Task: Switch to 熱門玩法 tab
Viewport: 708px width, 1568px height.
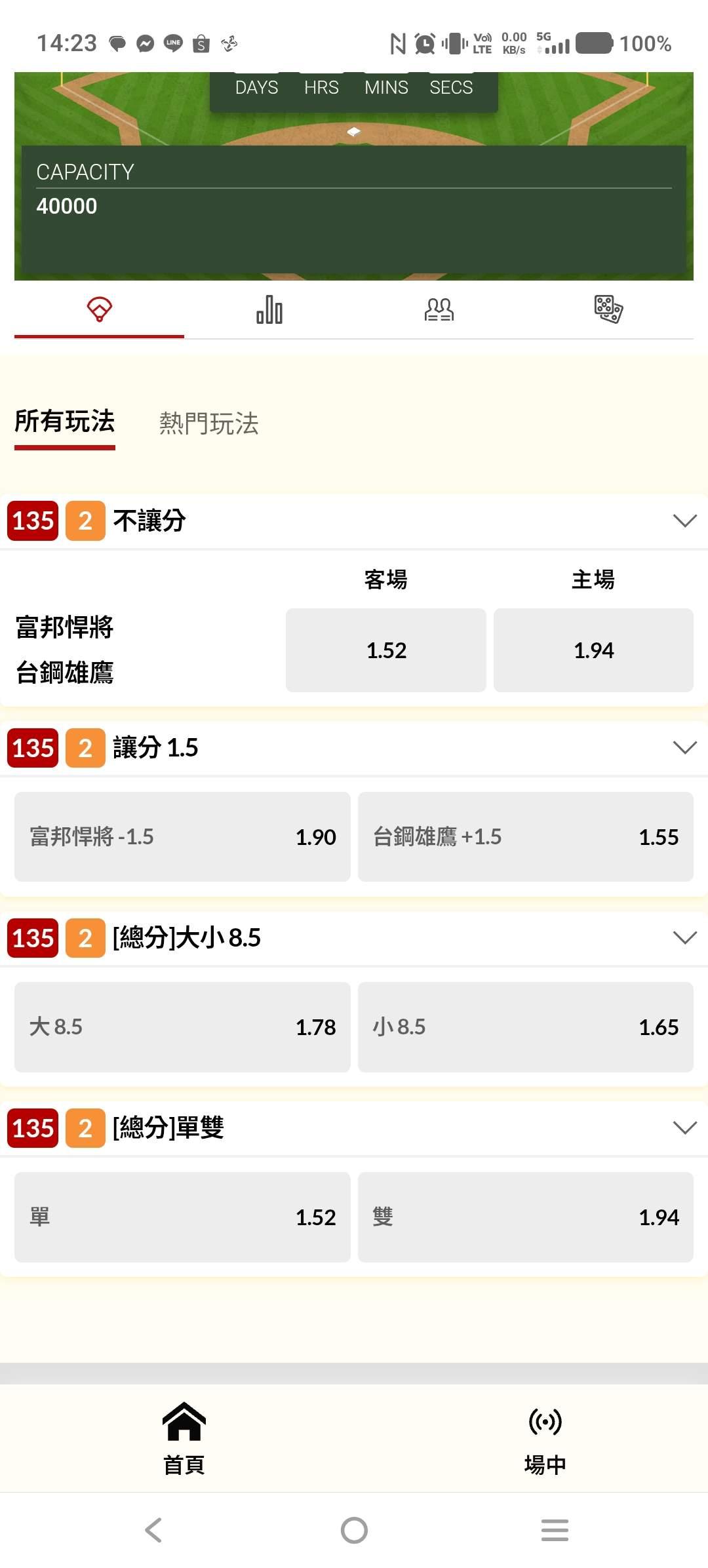Action: (208, 423)
